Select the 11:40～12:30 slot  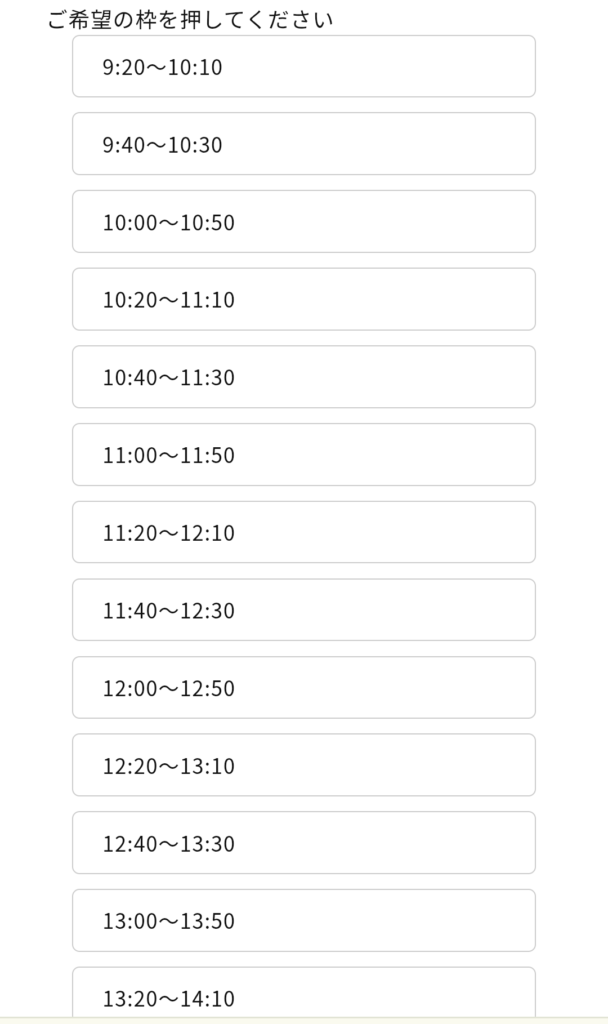pos(304,610)
